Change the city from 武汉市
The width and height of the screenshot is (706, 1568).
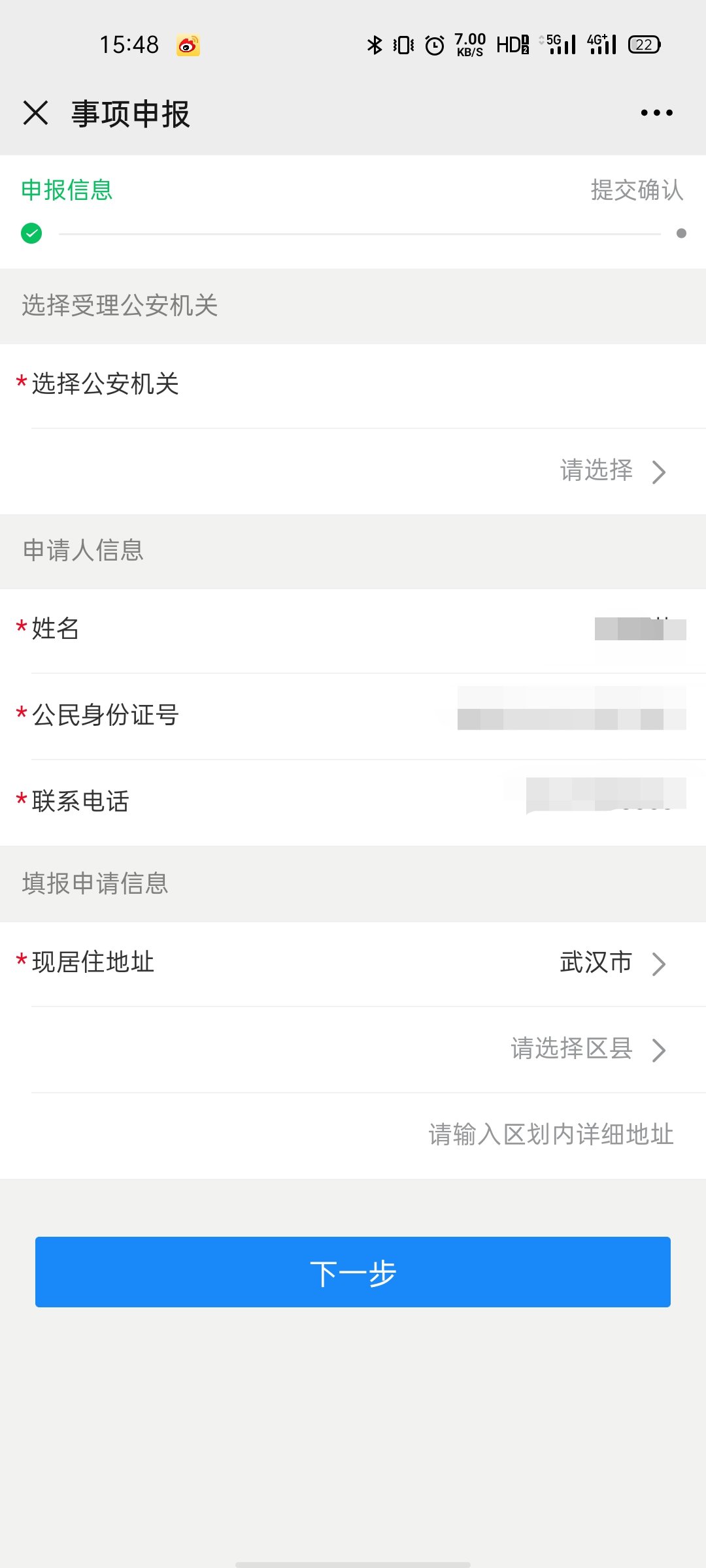613,963
